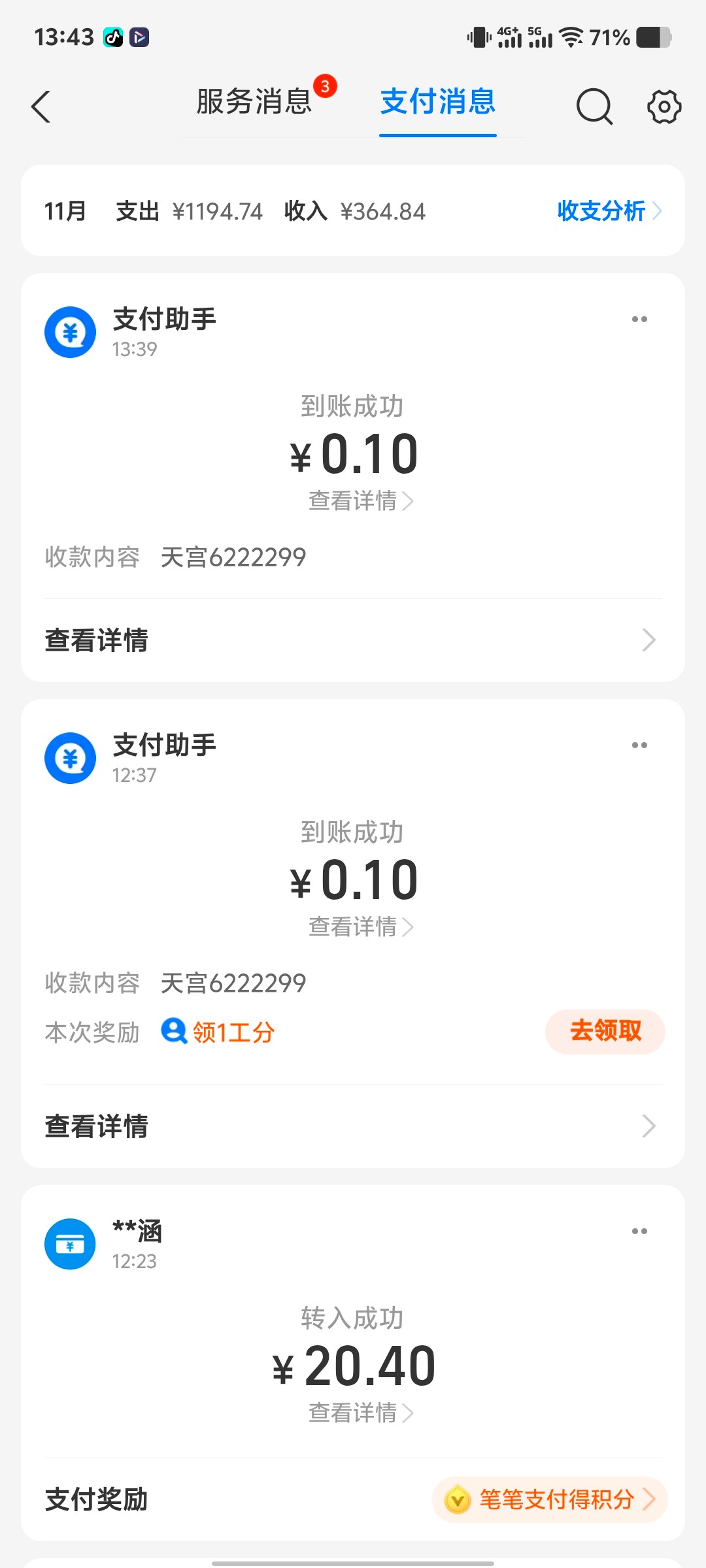Viewport: 706px width, 1568px height.
Task: Expand 查看详情 chevron on second message card
Action: [x=648, y=1126]
